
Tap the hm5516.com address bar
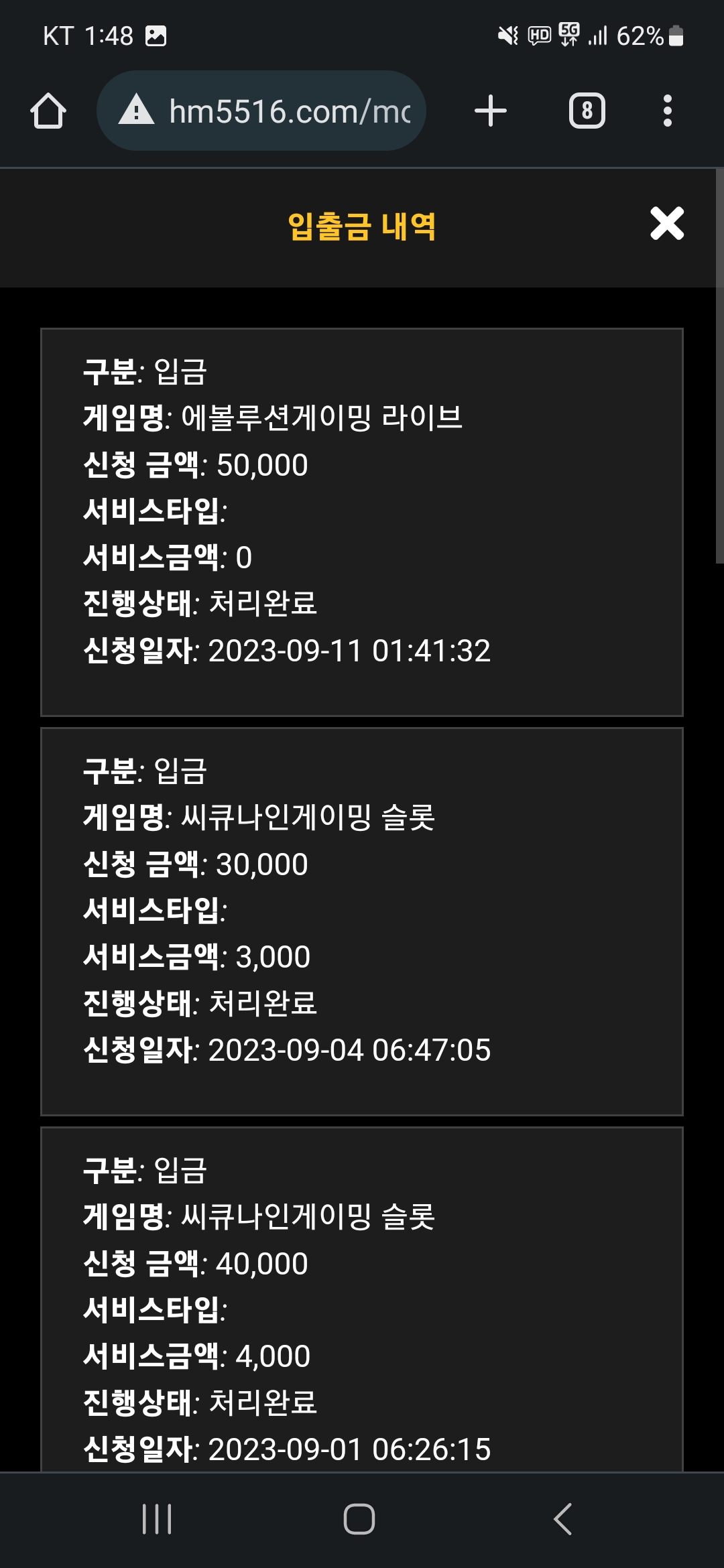click(x=261, y=111)
